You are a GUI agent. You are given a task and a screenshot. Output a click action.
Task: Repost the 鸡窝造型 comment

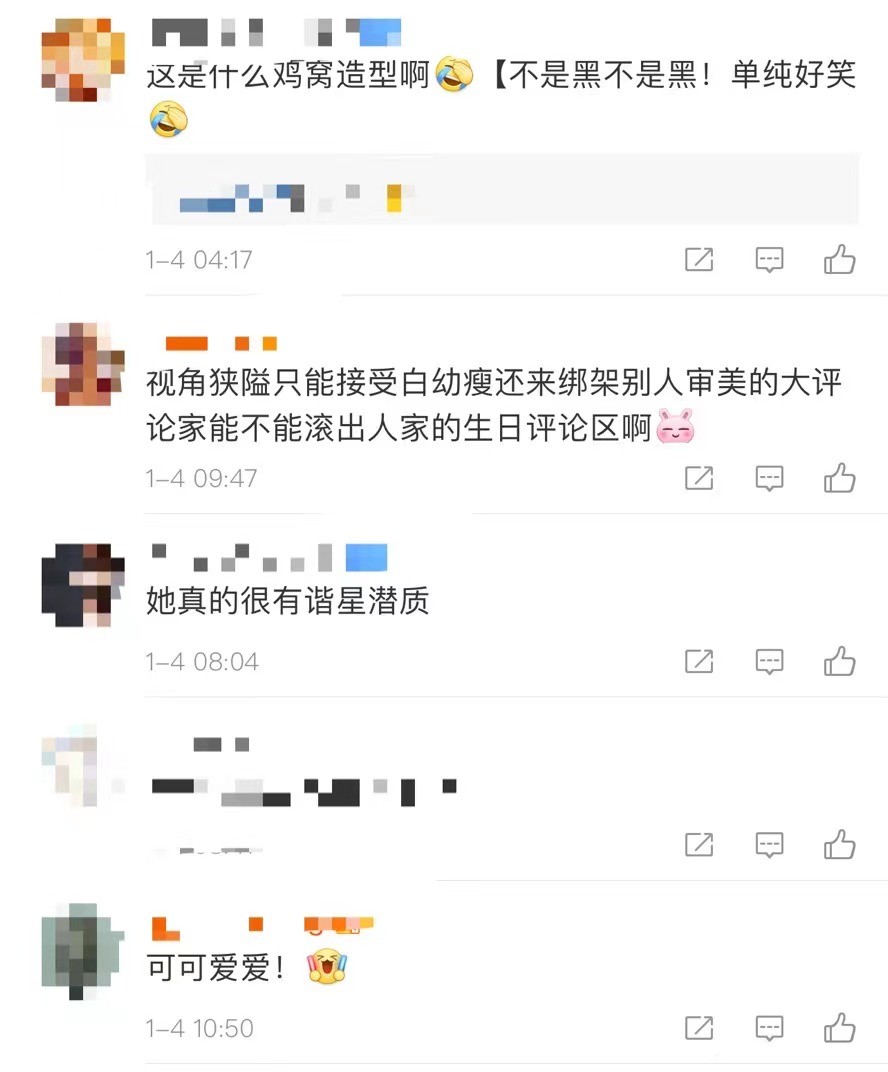tap(699, 260)
